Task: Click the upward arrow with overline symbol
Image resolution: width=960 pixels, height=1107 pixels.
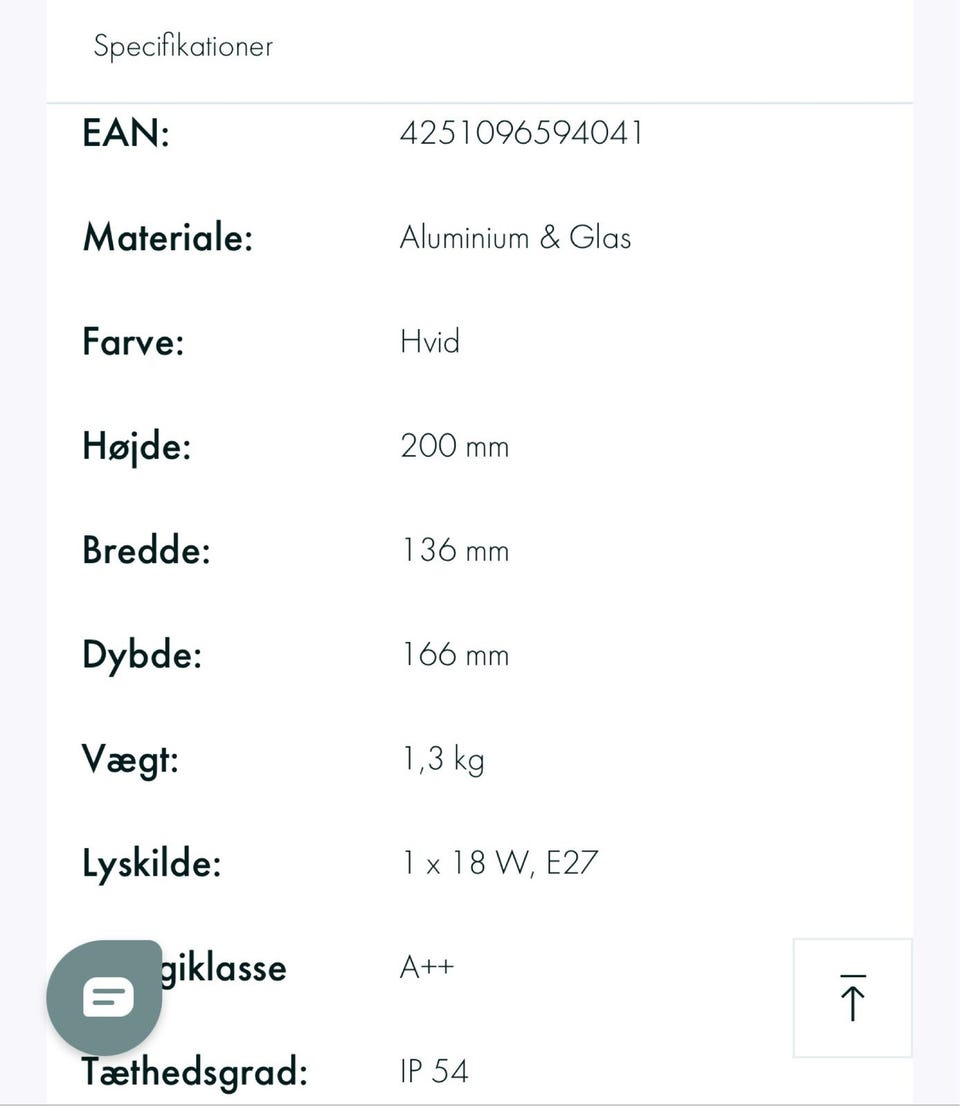Action: [x=852, y=997]
